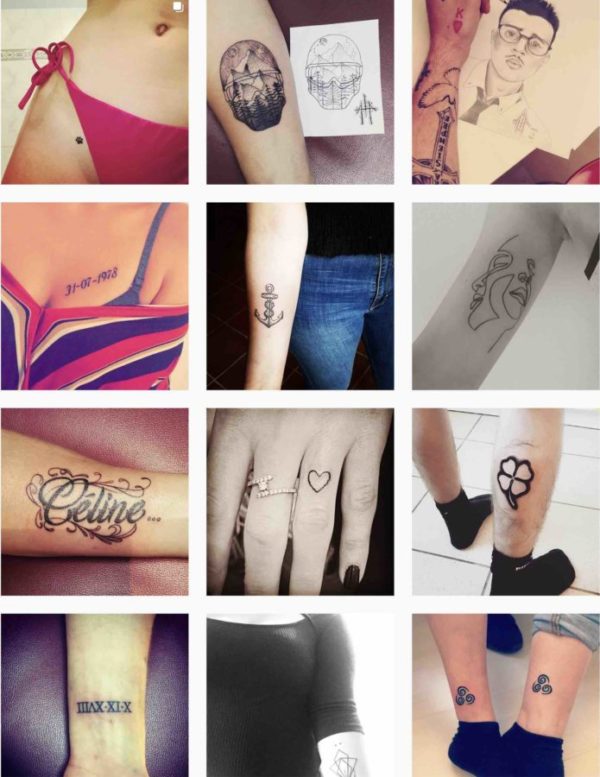
Task: Open the four-leaf clover tattoo post
Action: (505, 501)
